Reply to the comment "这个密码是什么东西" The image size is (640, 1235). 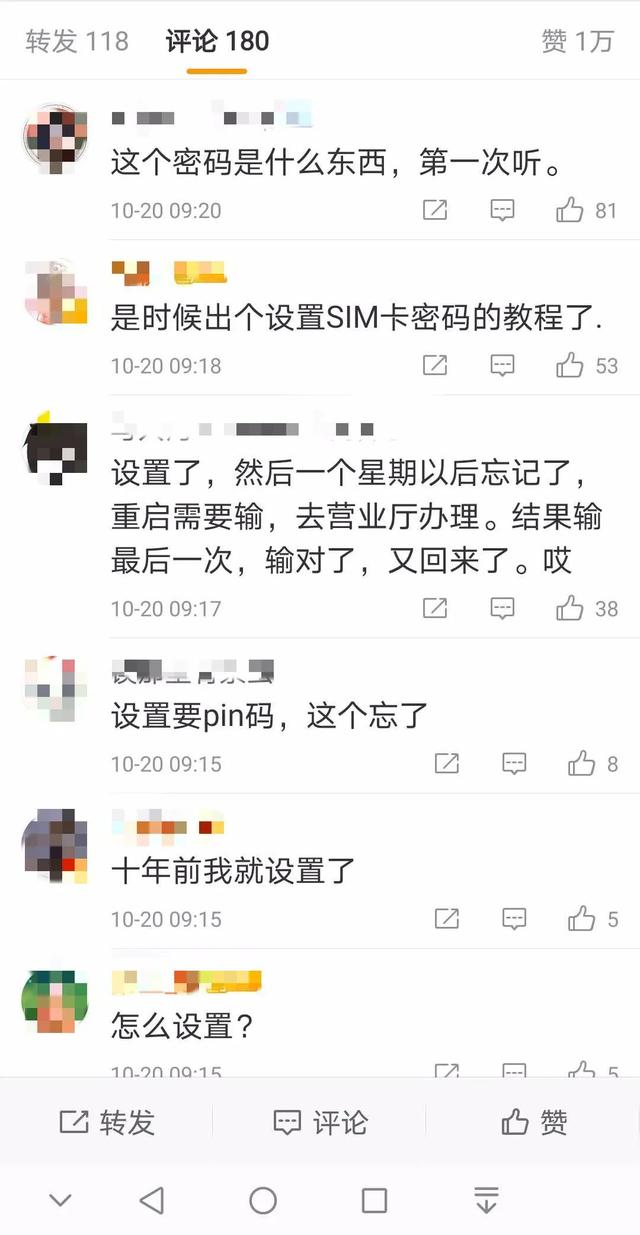(502, 210)
